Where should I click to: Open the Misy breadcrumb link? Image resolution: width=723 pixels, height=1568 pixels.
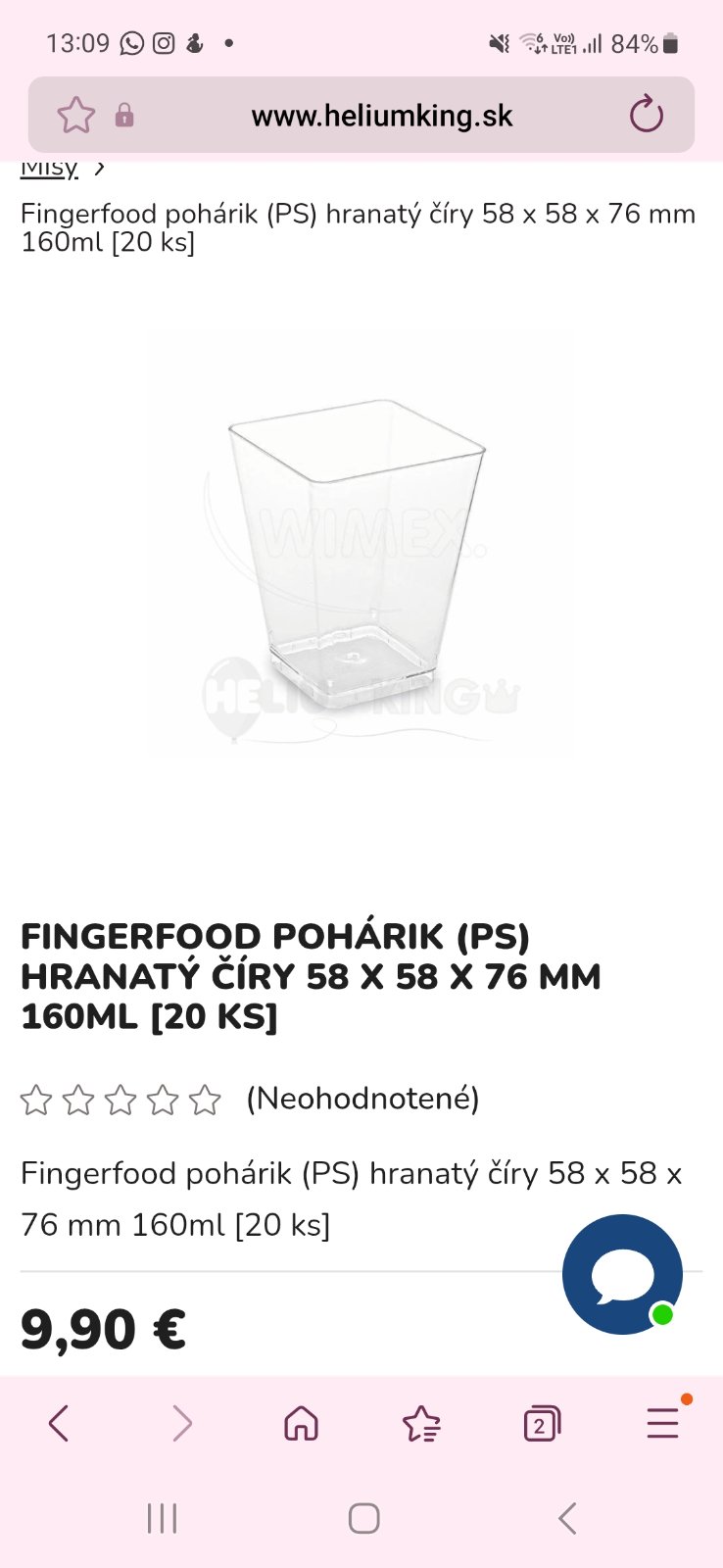(x=49, y=169)
